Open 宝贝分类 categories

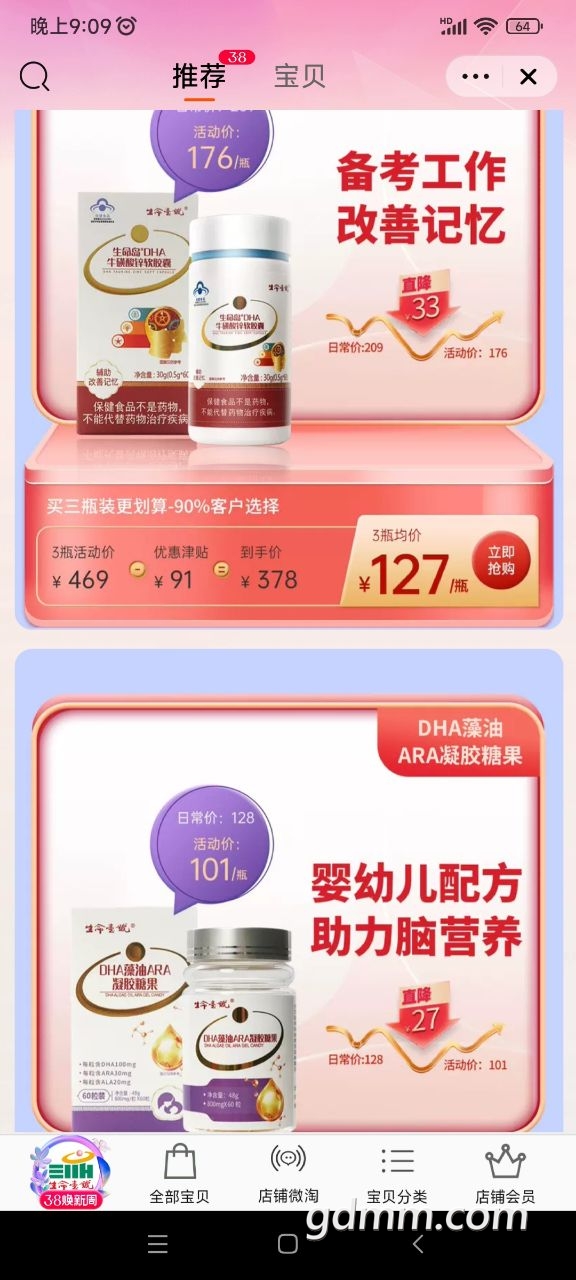click(397, 1174)
